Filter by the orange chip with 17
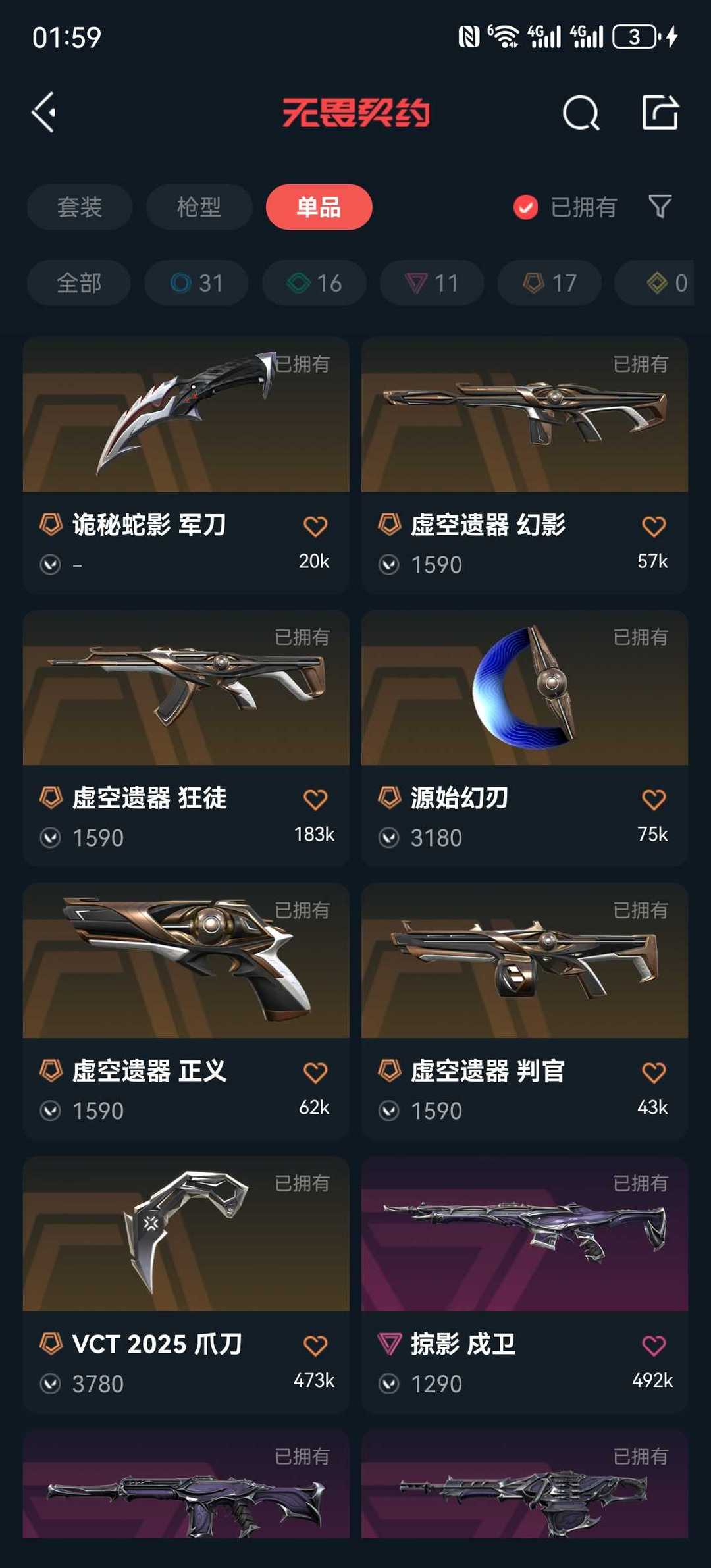Viewport: 711px width, 1568px height. click(550, 283)
